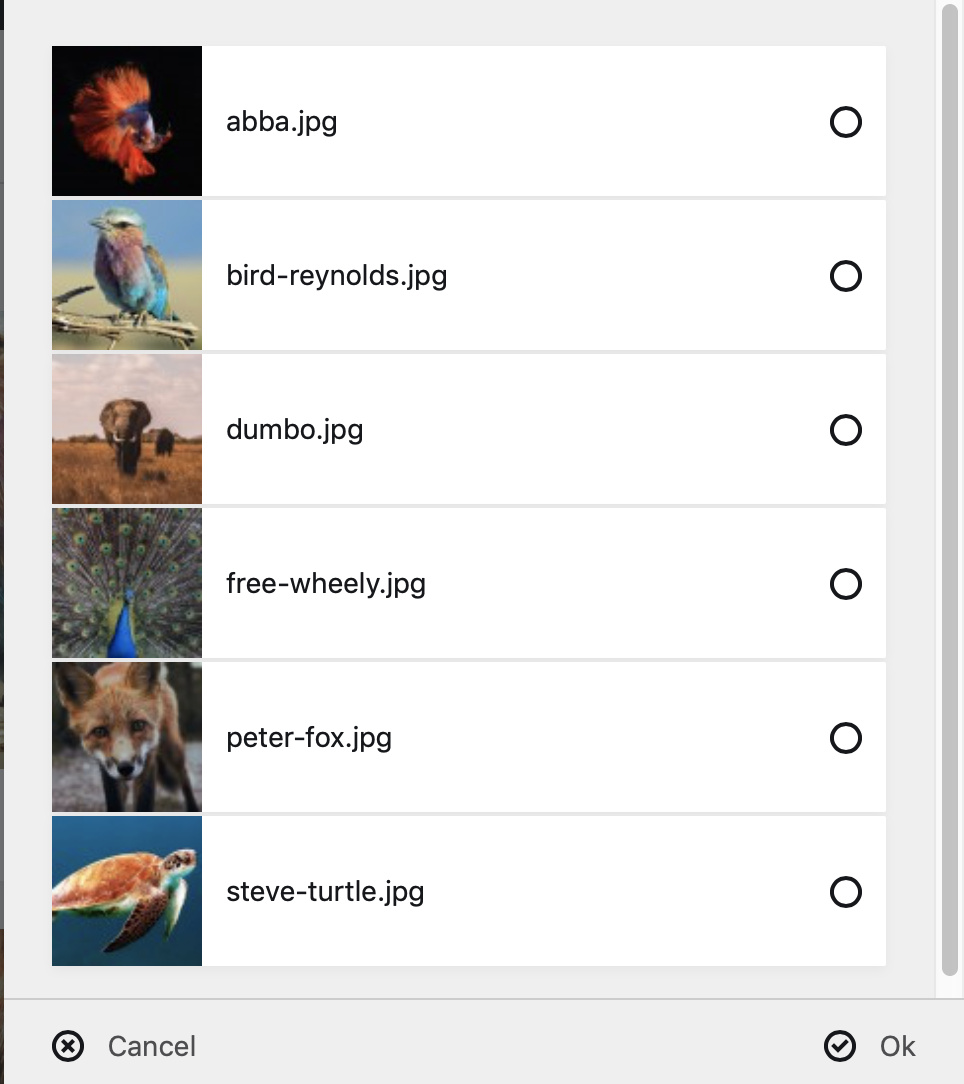
Task: Confirm selection with Ok
Action: pyautogui.click(x=870, y=1046)
